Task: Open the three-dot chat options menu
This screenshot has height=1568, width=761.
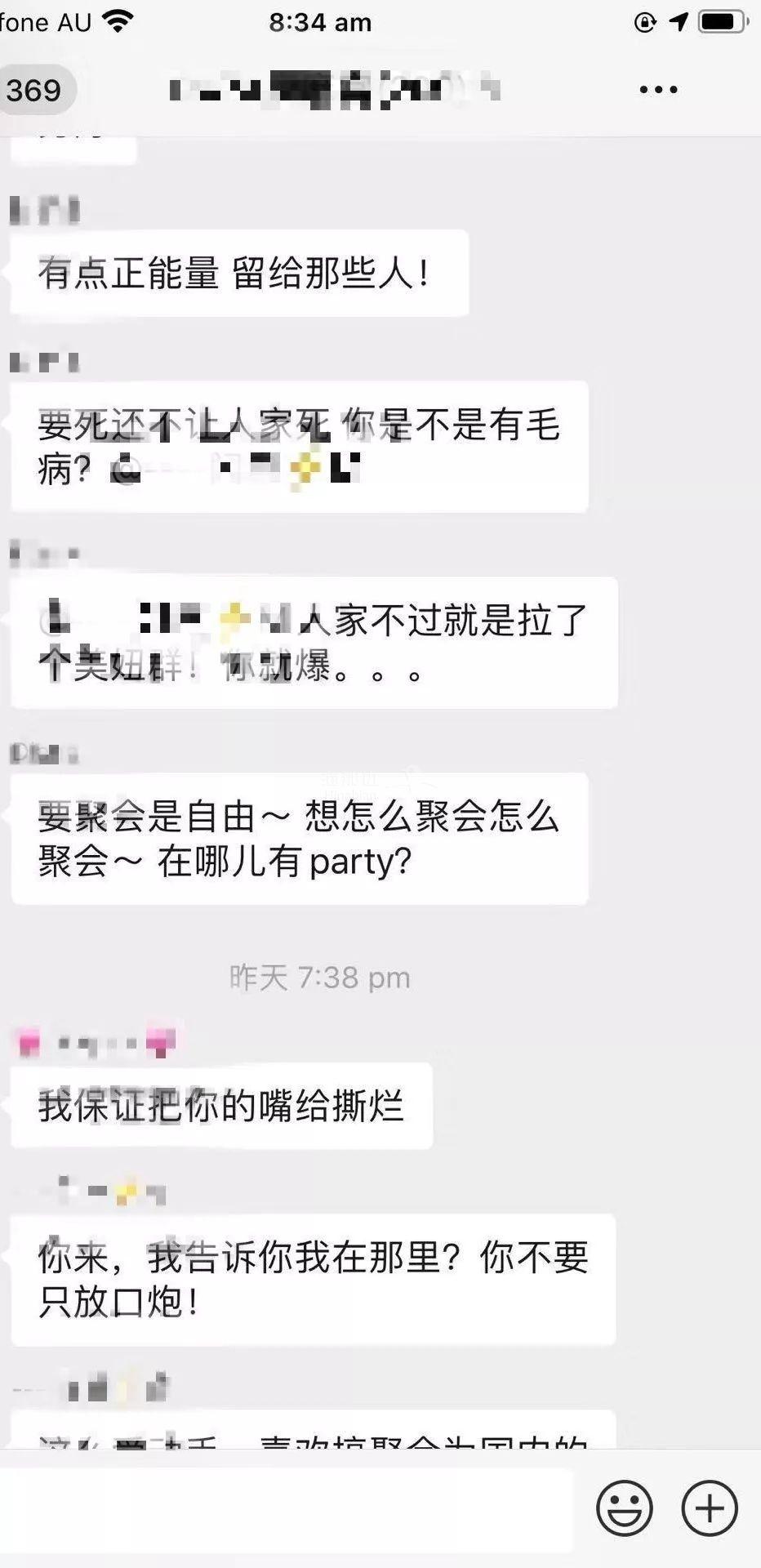Action: [x=658, y=90]
